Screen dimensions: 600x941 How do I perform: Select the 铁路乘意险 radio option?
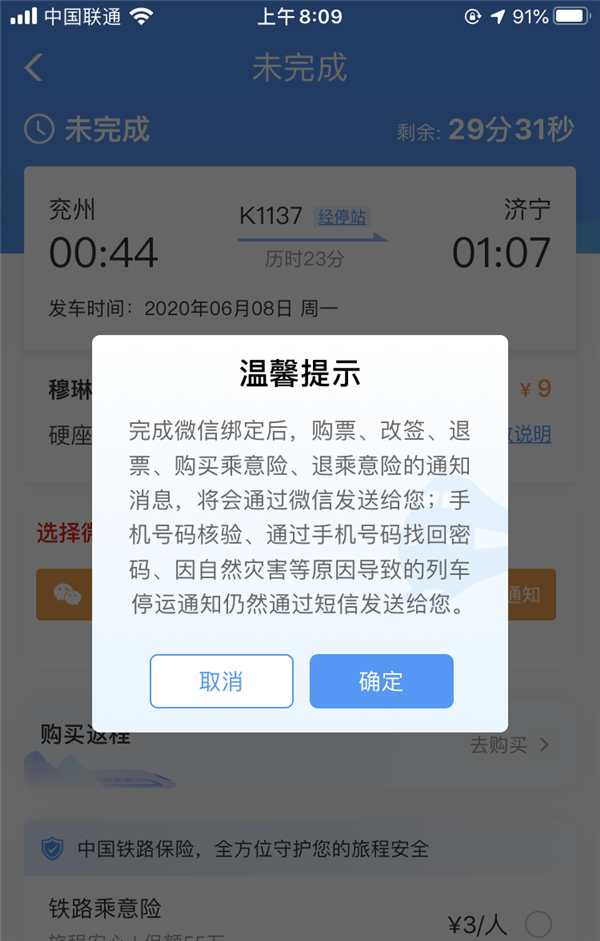(538, 922)
